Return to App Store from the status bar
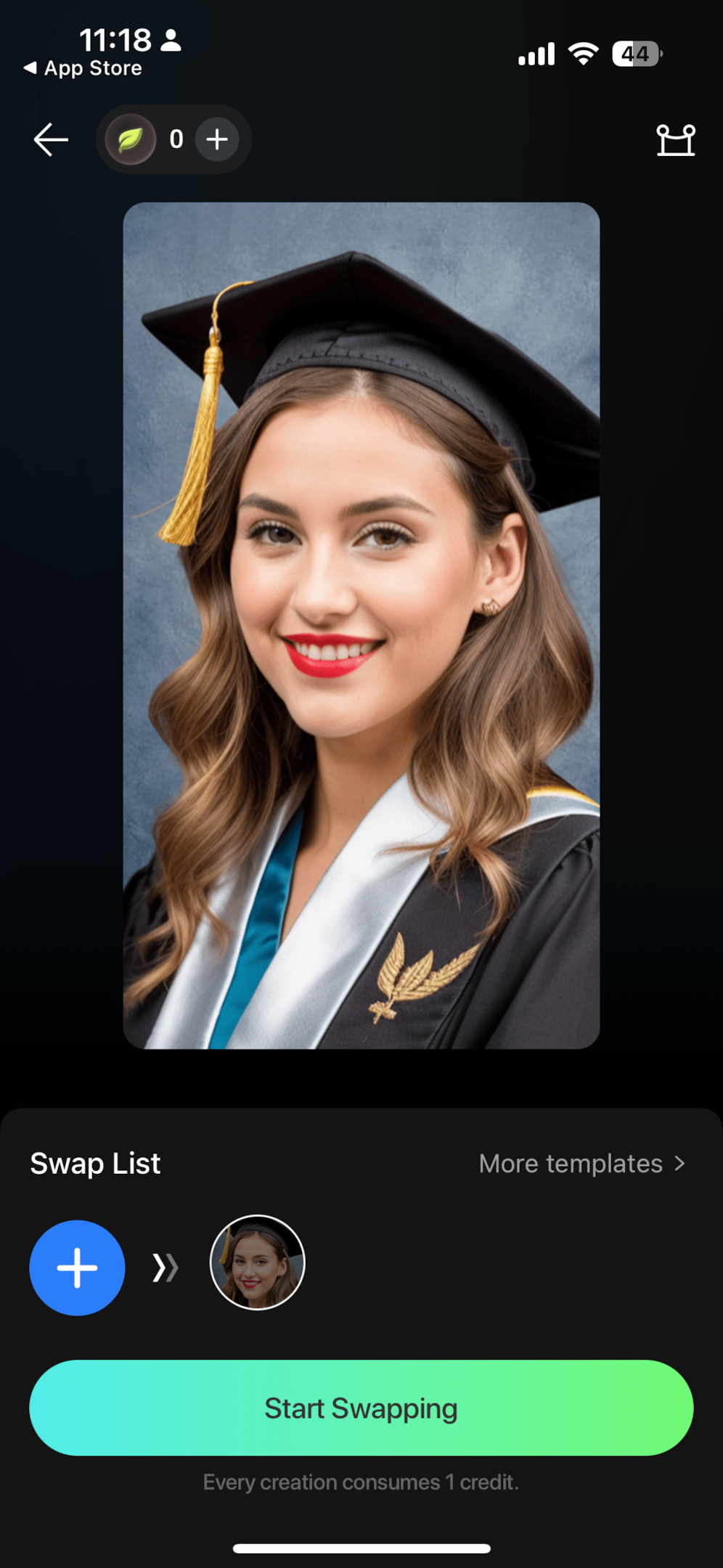Screen dimensions: 723x1568 pyautogui.click(x=83, y=68)
